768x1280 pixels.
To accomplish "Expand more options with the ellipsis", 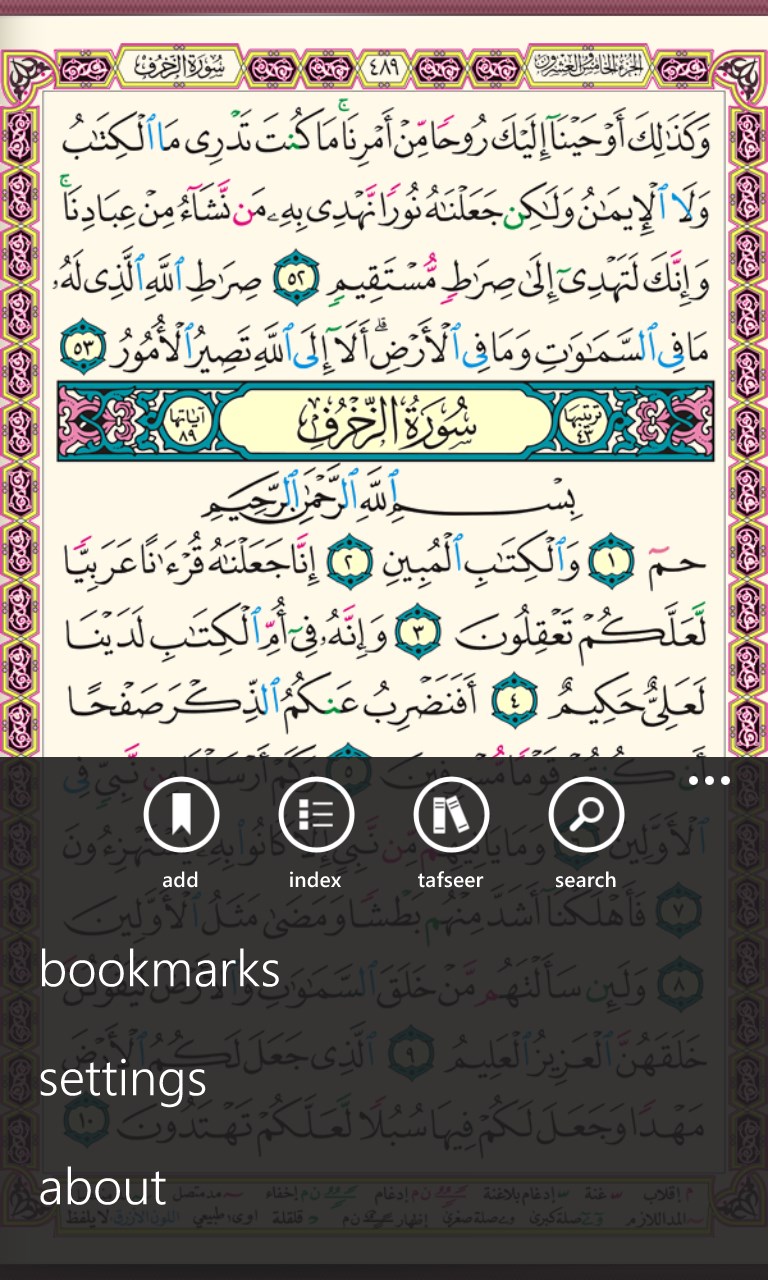I will [x=711, y=780].
